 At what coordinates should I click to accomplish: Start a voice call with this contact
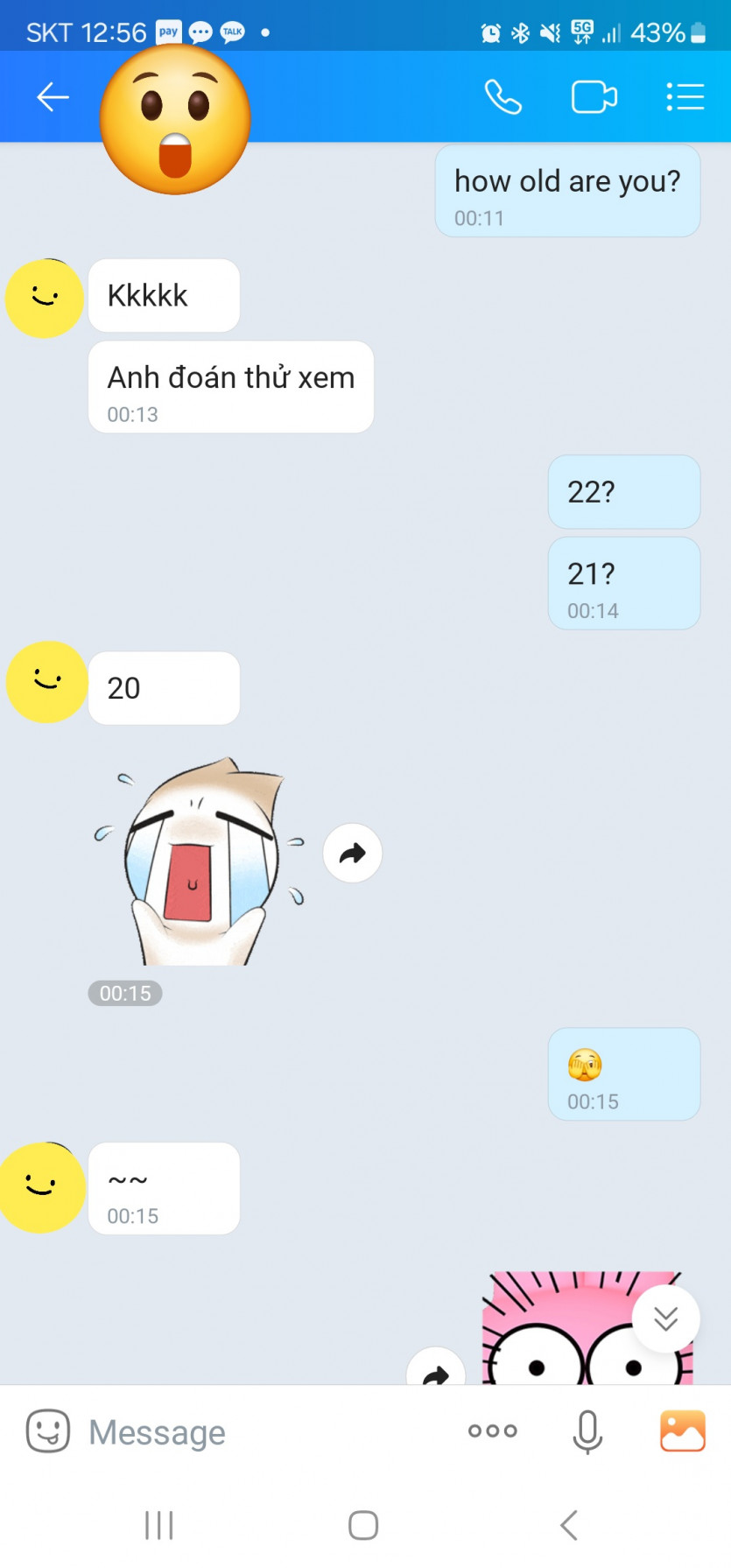tap(503, 96)
